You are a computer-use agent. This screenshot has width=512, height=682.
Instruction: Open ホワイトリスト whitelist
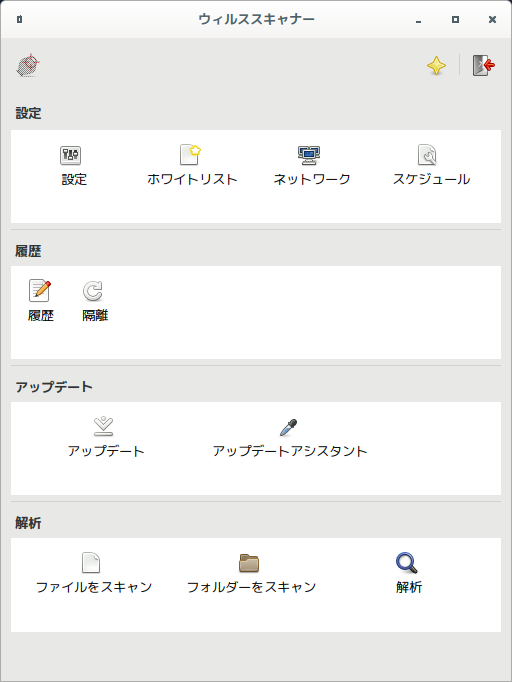click(192, 165)
